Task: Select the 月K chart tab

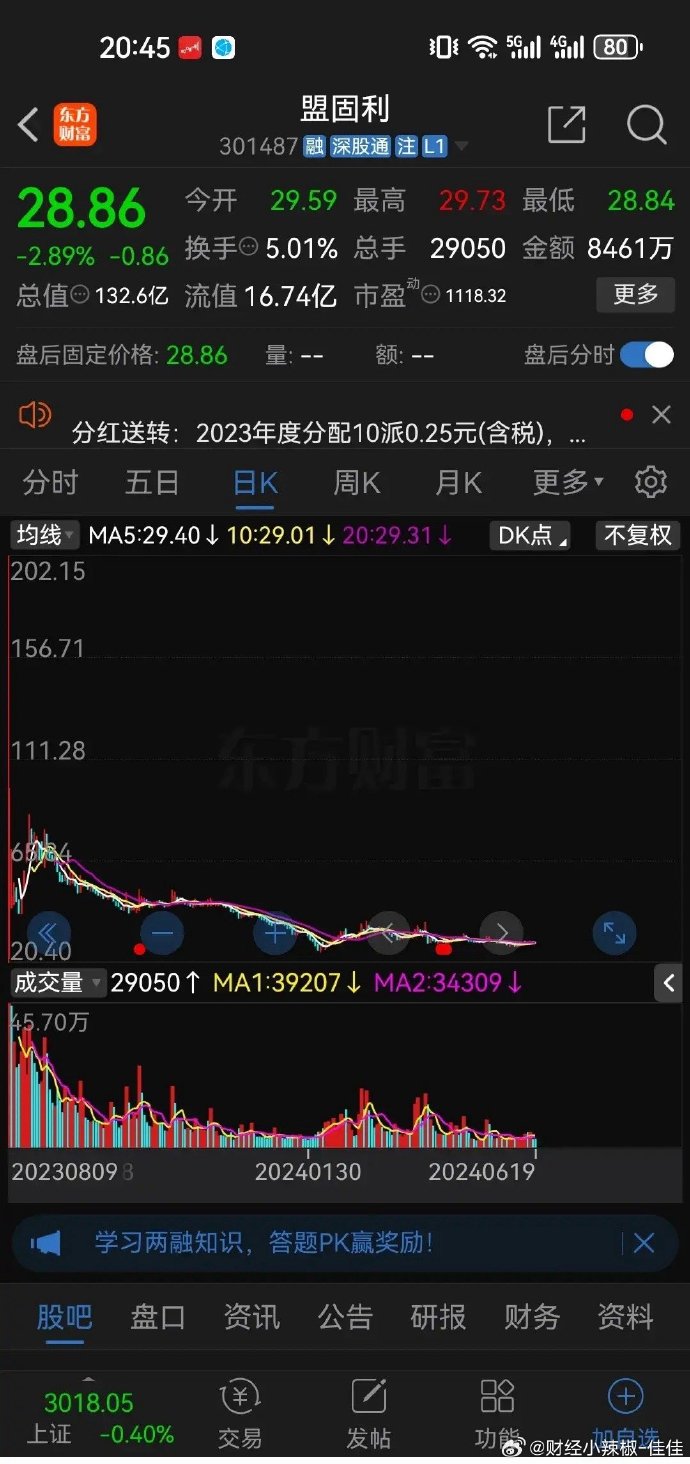Action: 459,483
